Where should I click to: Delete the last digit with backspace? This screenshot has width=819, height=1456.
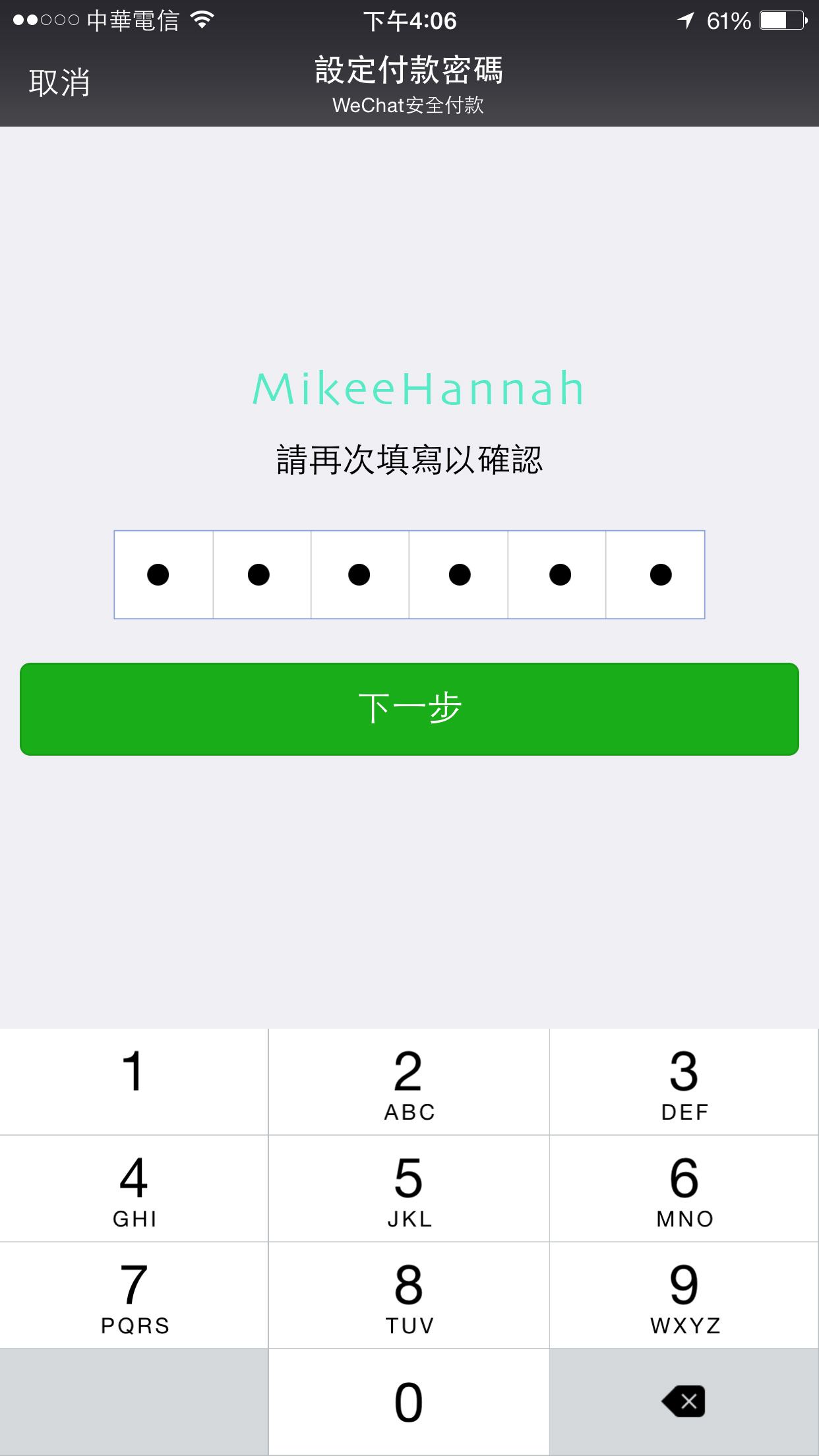(x=684, y=1403)
